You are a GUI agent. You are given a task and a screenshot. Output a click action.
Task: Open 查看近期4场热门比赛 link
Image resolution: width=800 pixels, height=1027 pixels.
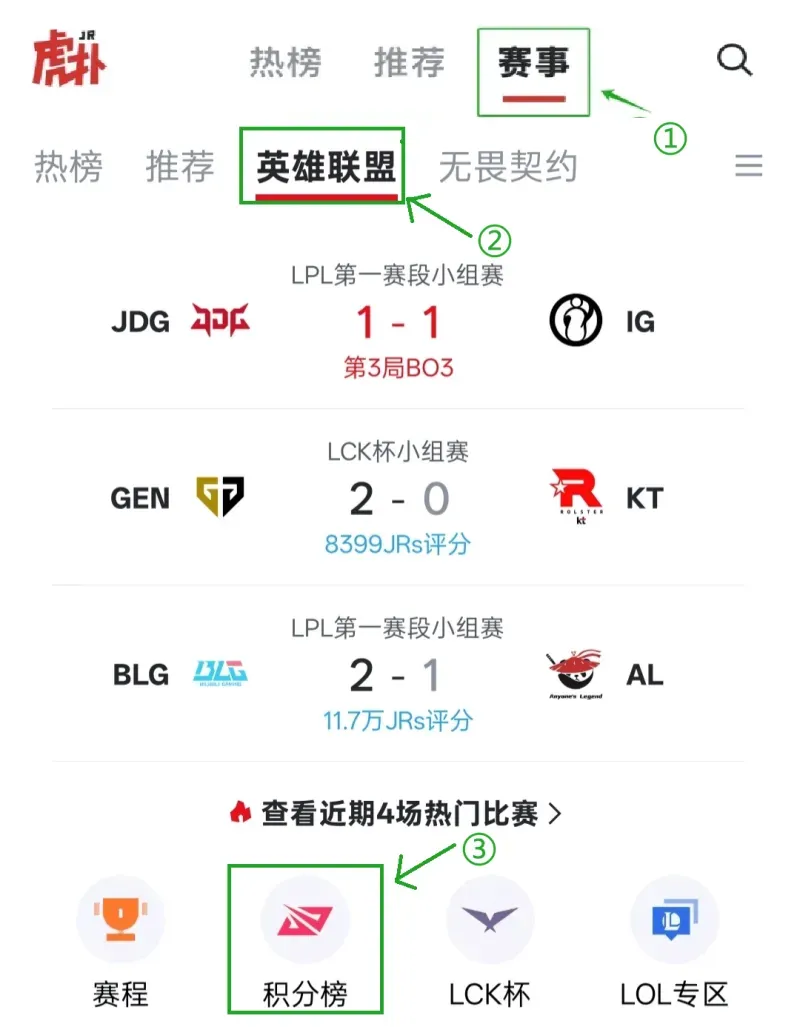[x=400, y=814]
